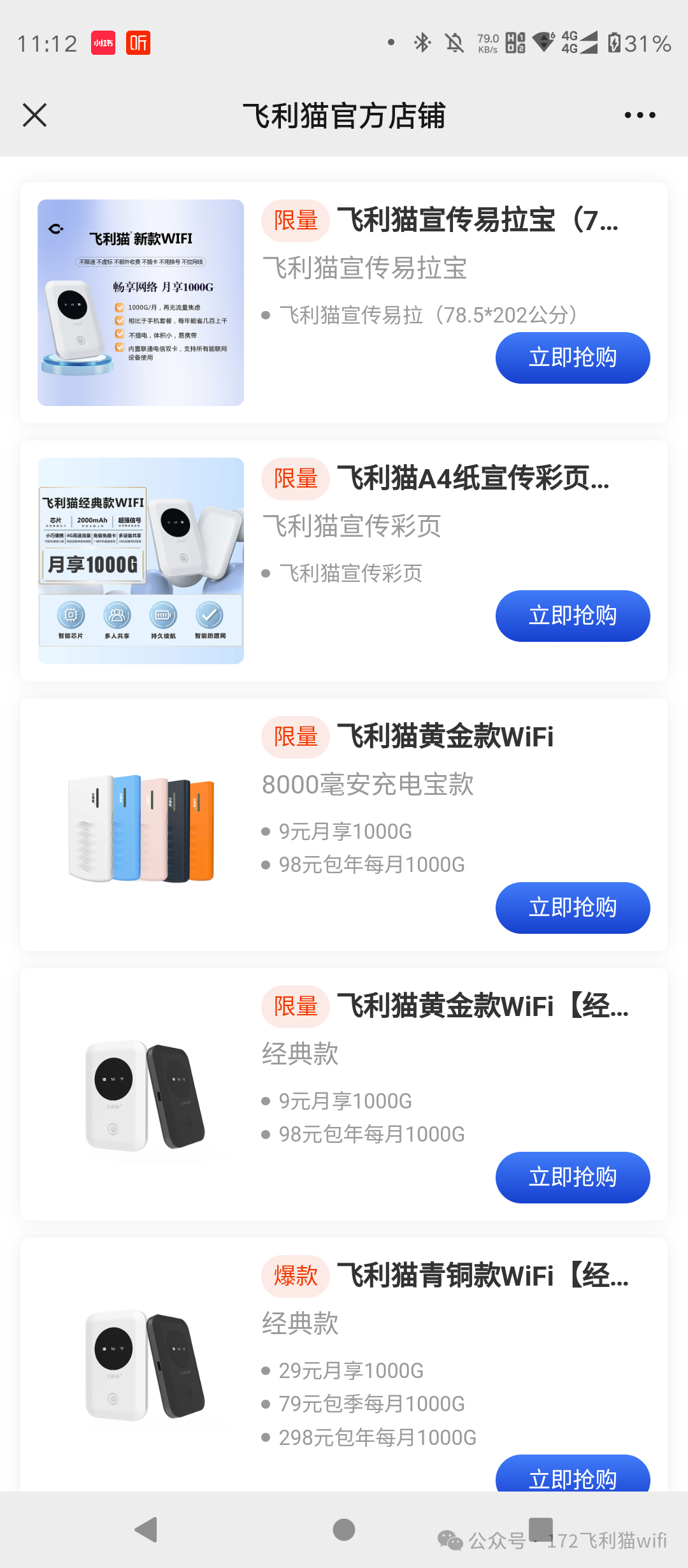
Task: Tap 立即抢购 for 飞利猫宣传易拉宝
Action: 572,358
